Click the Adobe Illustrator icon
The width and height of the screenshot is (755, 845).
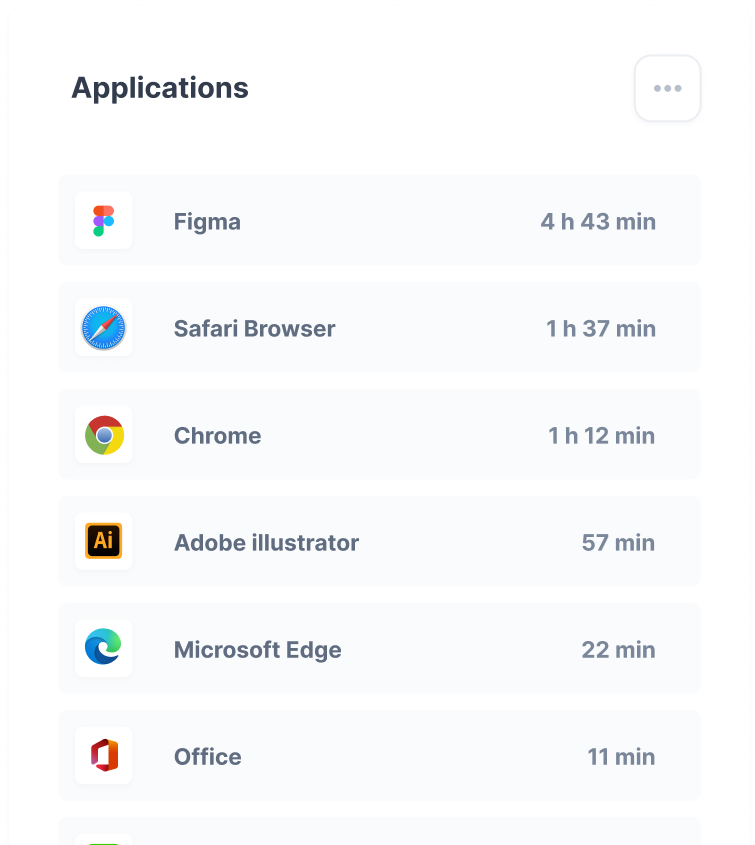103,541
